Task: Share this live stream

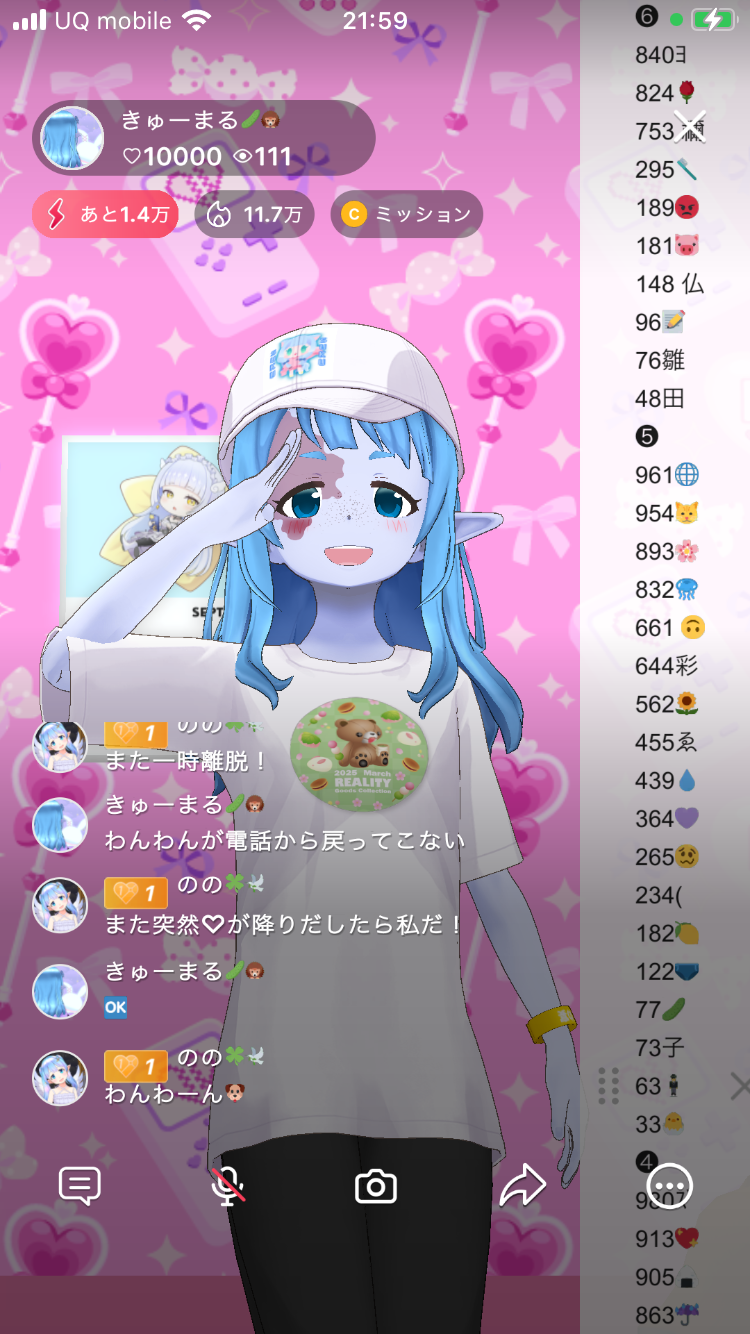Action: [x=522, y=1186]
